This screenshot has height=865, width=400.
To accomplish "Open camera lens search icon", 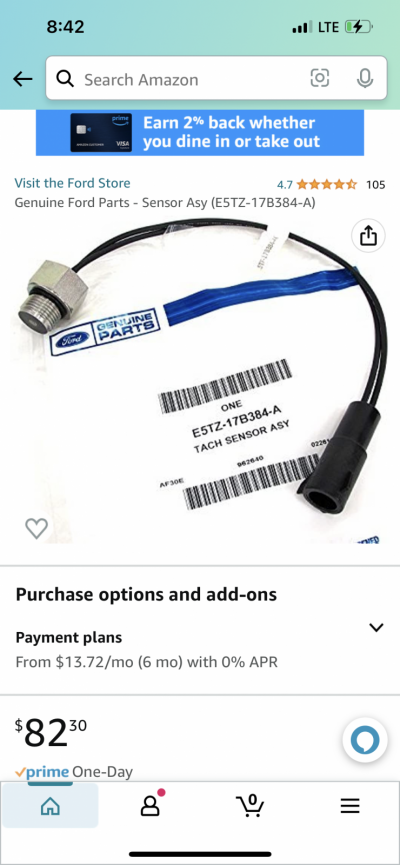I will [x=320, y=78].
